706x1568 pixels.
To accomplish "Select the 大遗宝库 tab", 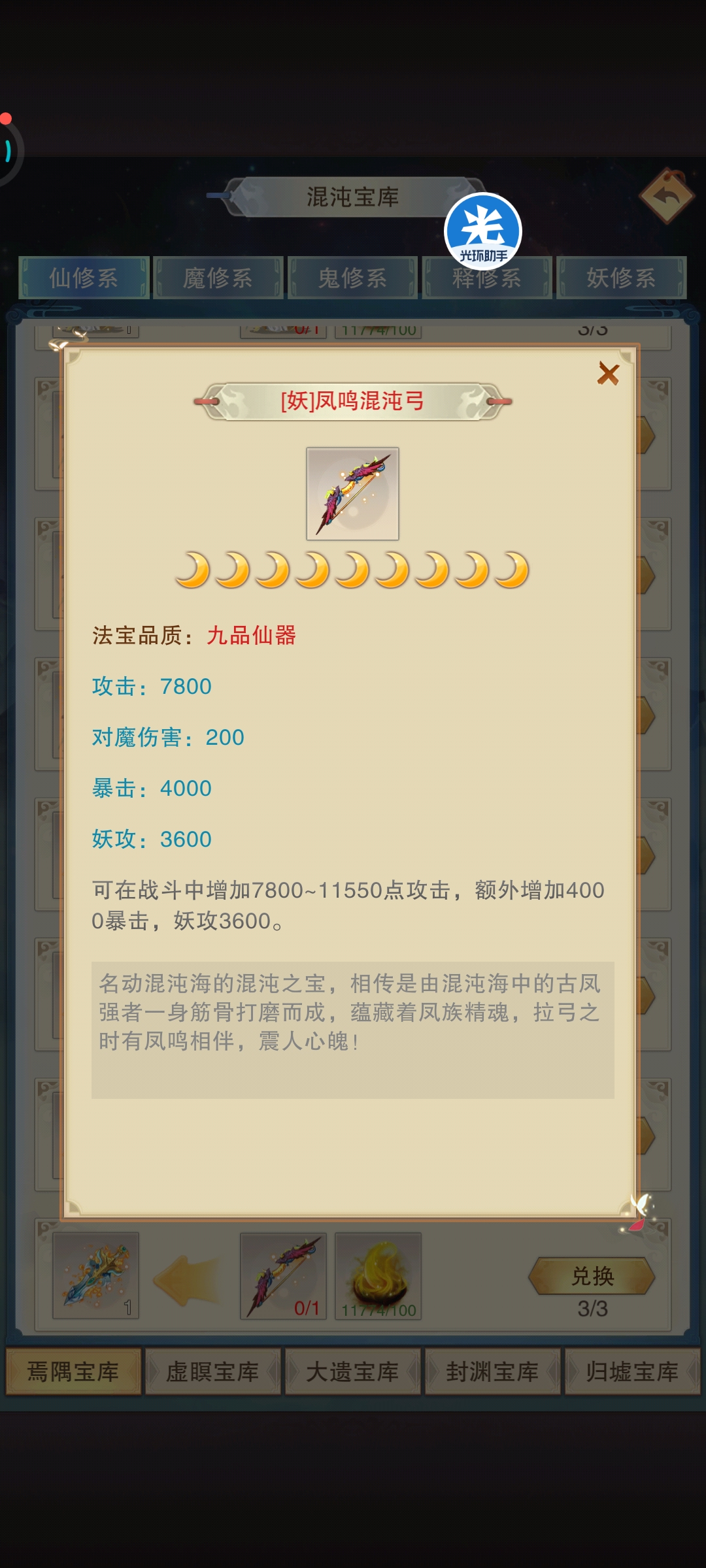I will click(x=352, y=1371).
